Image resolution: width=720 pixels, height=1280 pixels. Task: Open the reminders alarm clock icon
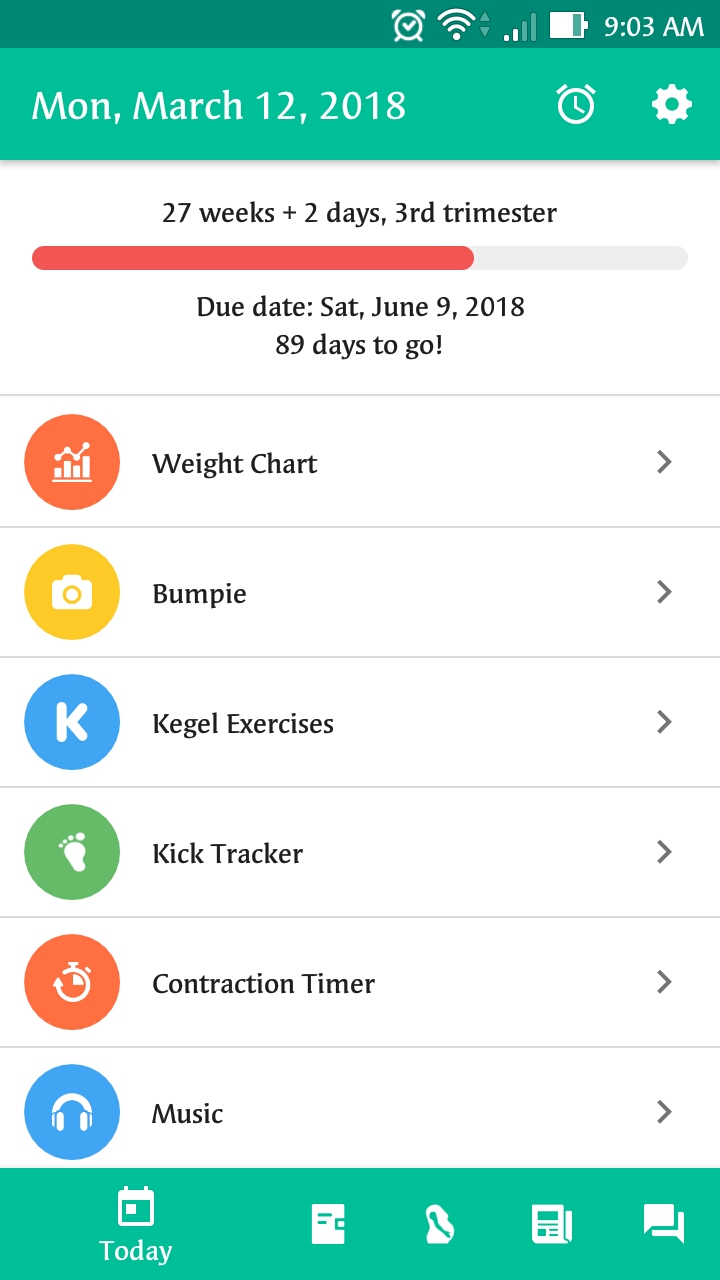pyautogui.click(x=576, y=105)
